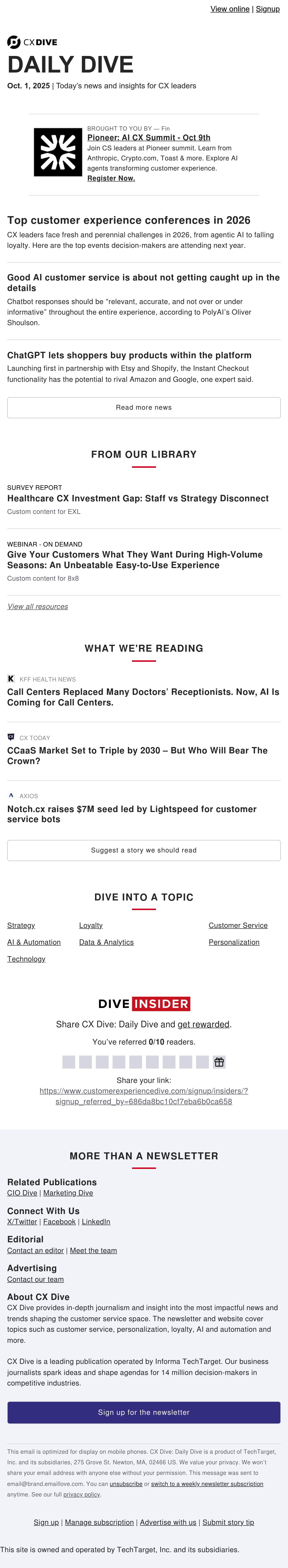The image size is (288, 1568).
Task: Open Healthcare CX Investment Gap survey report
Action: [138, 498]
